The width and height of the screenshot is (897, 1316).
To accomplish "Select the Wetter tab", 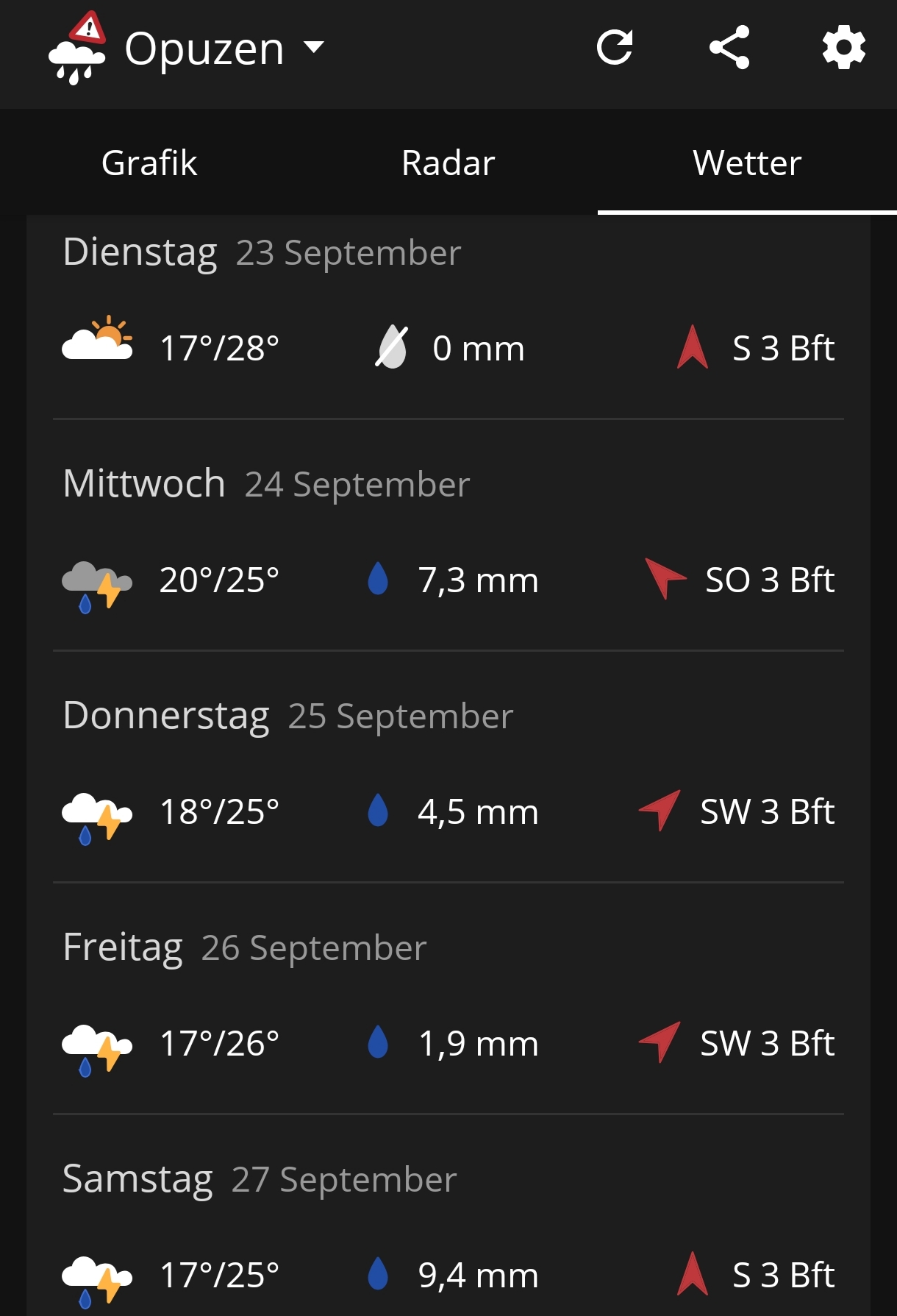I will 747,163.
